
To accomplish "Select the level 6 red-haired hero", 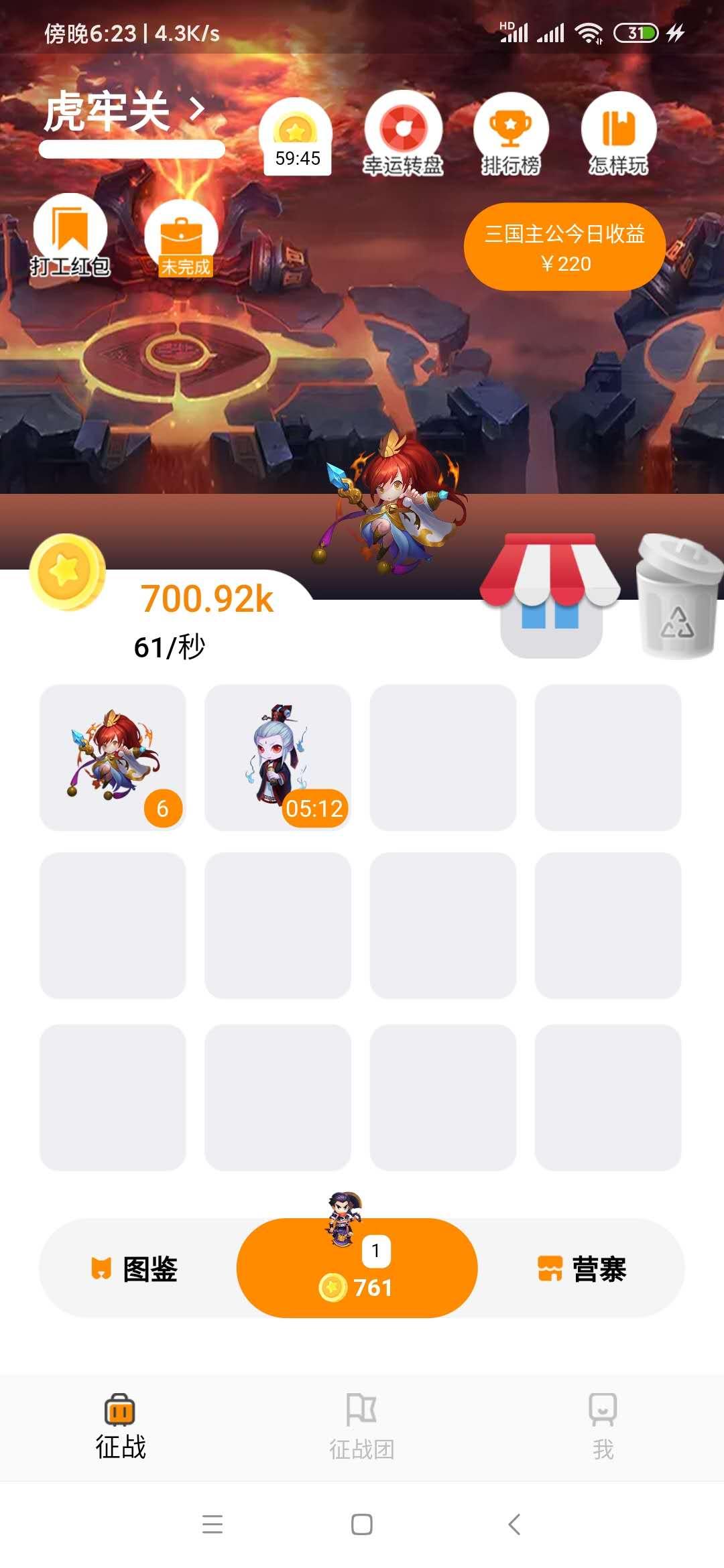I will [x=113, y=757].
